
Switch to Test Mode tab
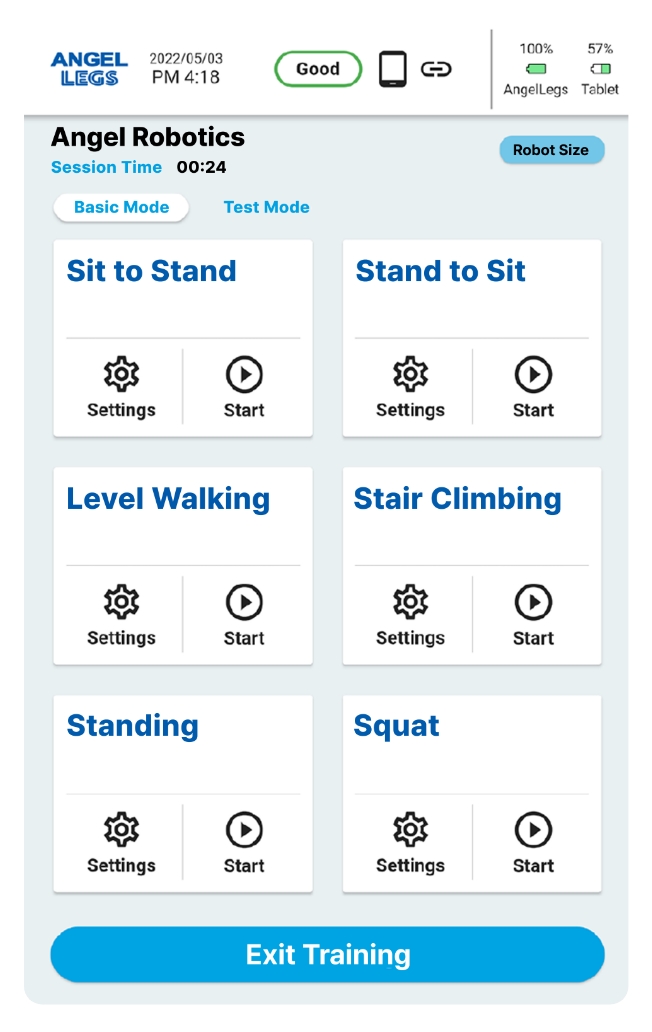[x=266, y=207]
